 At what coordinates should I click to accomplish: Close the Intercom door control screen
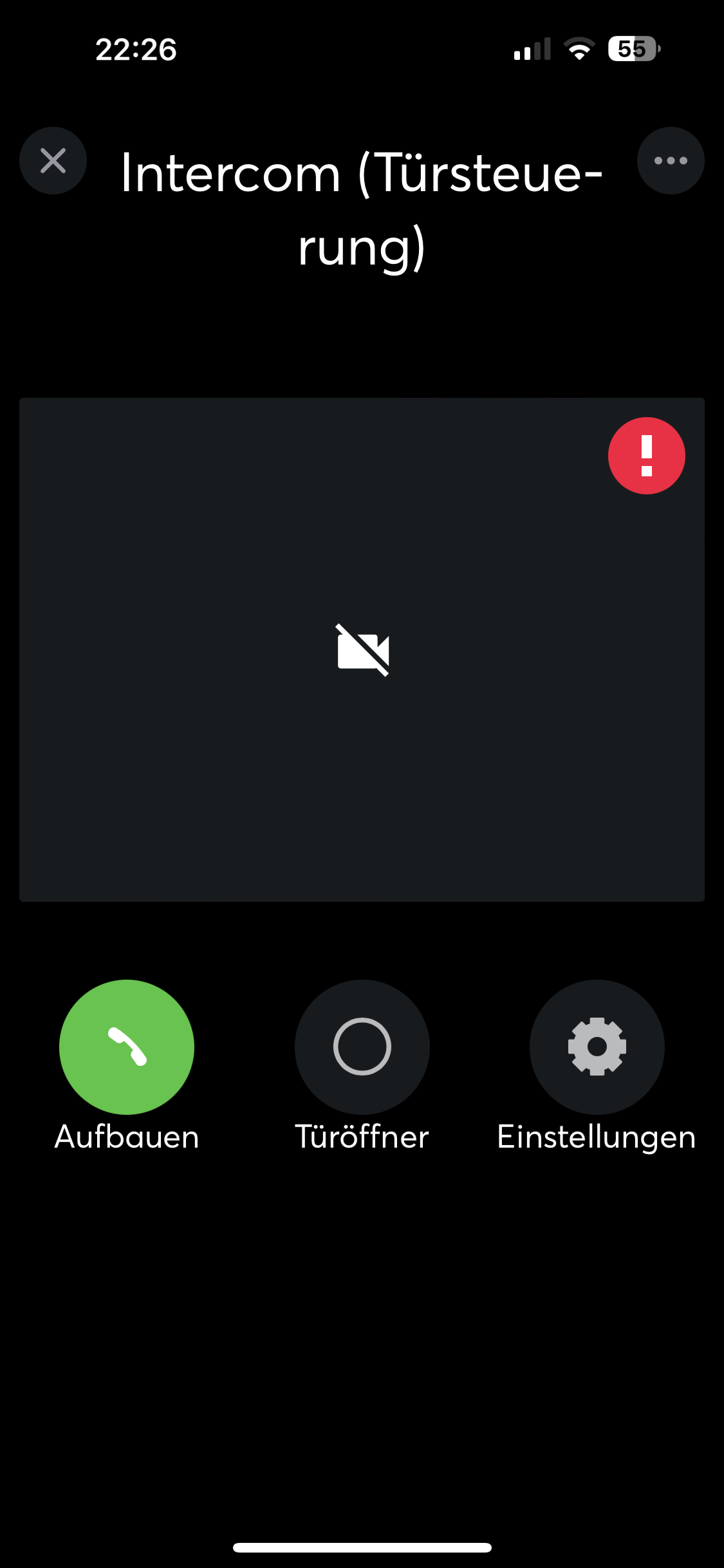pyautogui.click(x=53, y=161)
